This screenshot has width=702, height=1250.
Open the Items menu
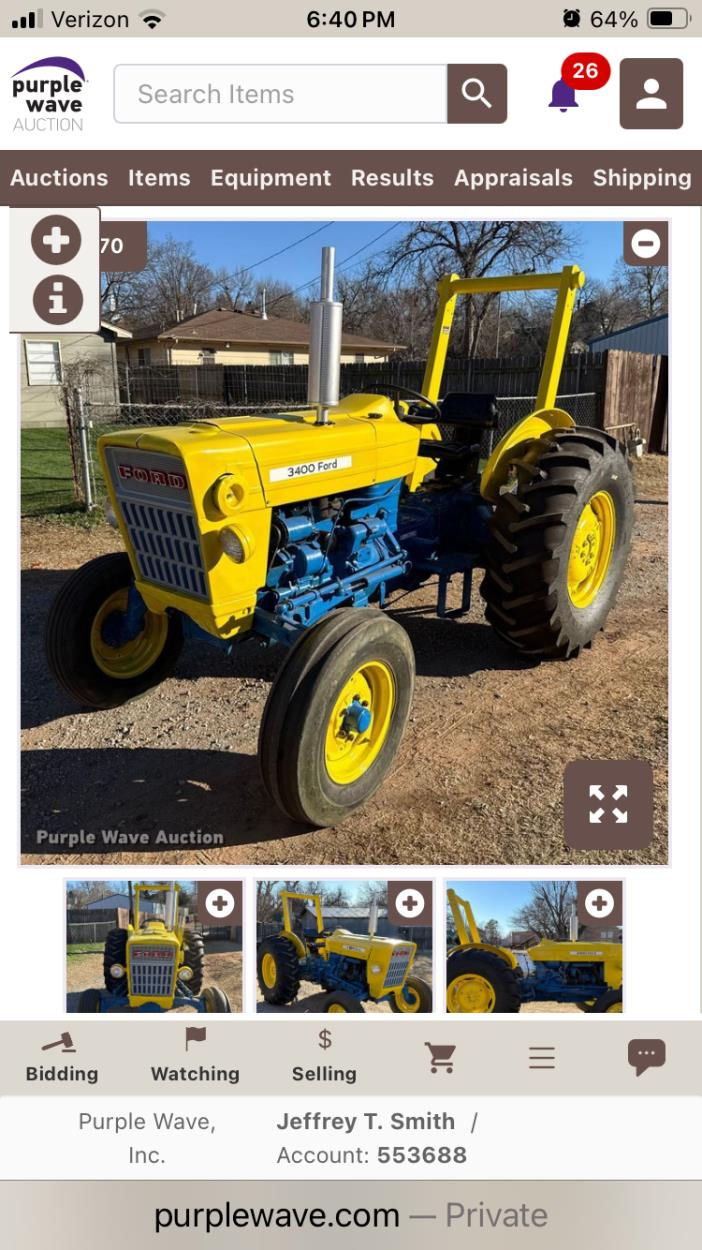coord(158,178)
